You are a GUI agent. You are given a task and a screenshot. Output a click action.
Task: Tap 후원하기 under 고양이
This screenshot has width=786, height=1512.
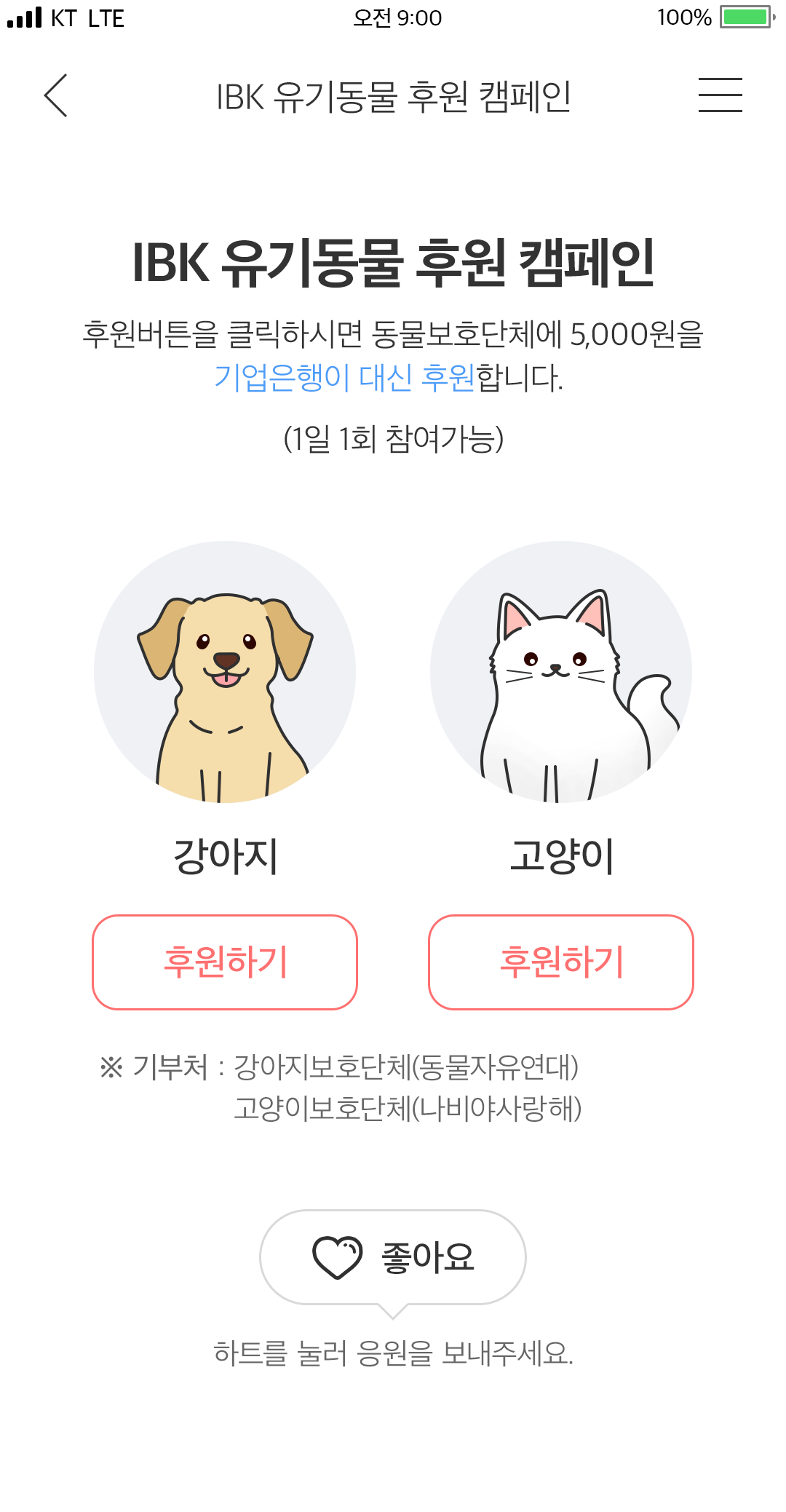click(x=560, y=962)
